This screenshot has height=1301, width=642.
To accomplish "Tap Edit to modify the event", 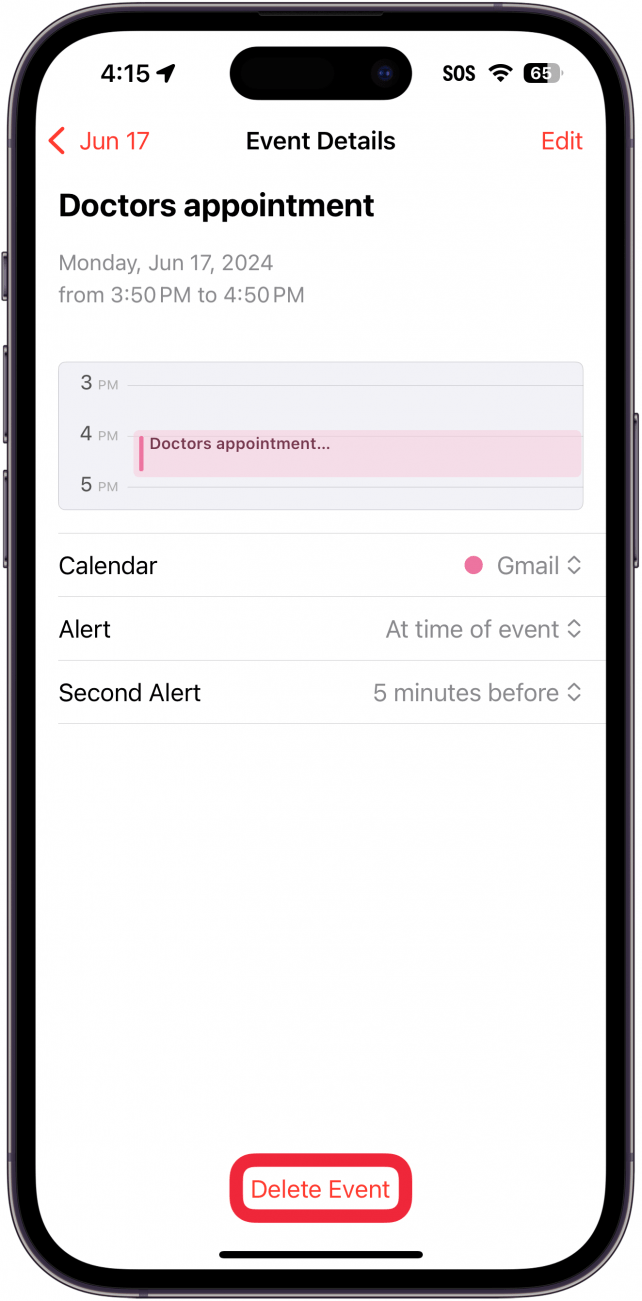I will coord(561,141).
